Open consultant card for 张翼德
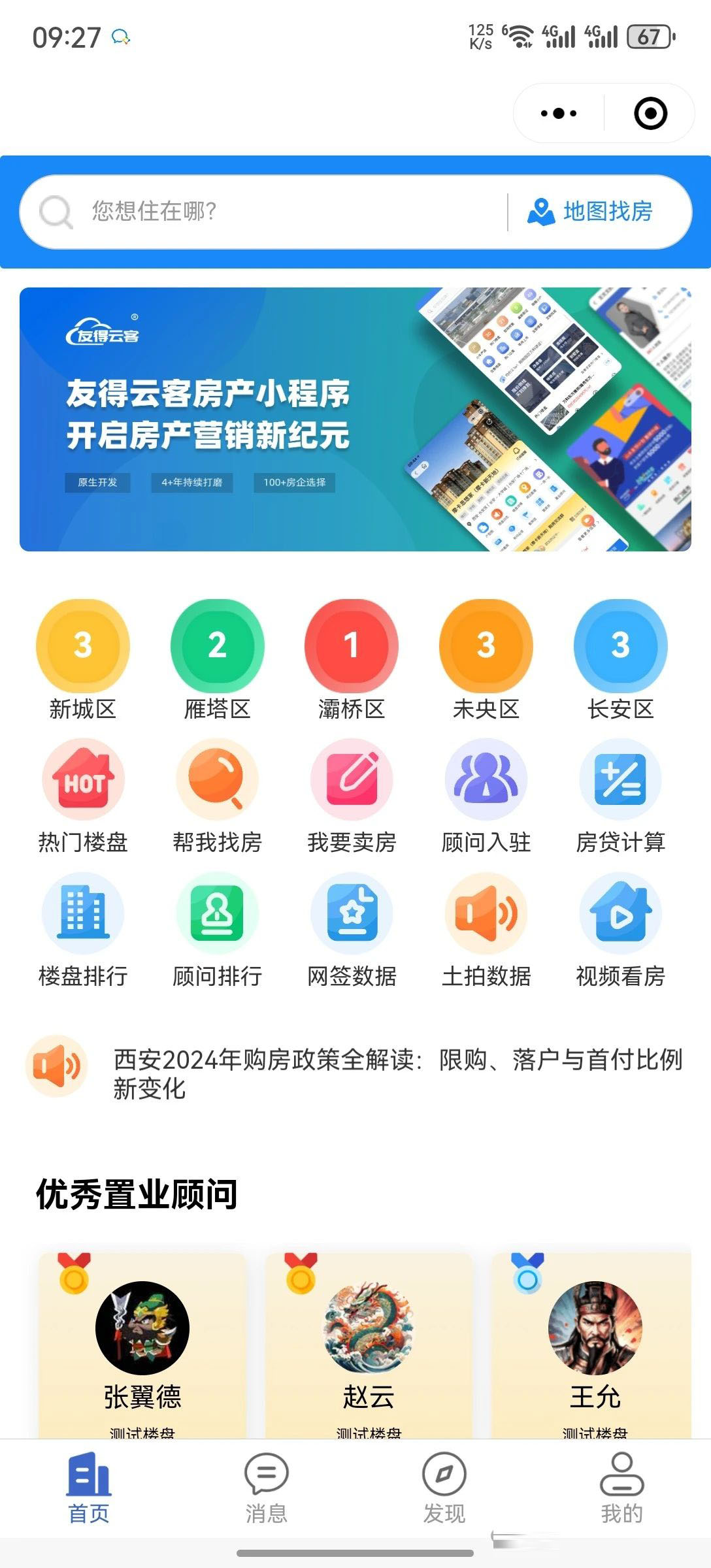The image size is (711, 1568). click(x=142, y=1346)
